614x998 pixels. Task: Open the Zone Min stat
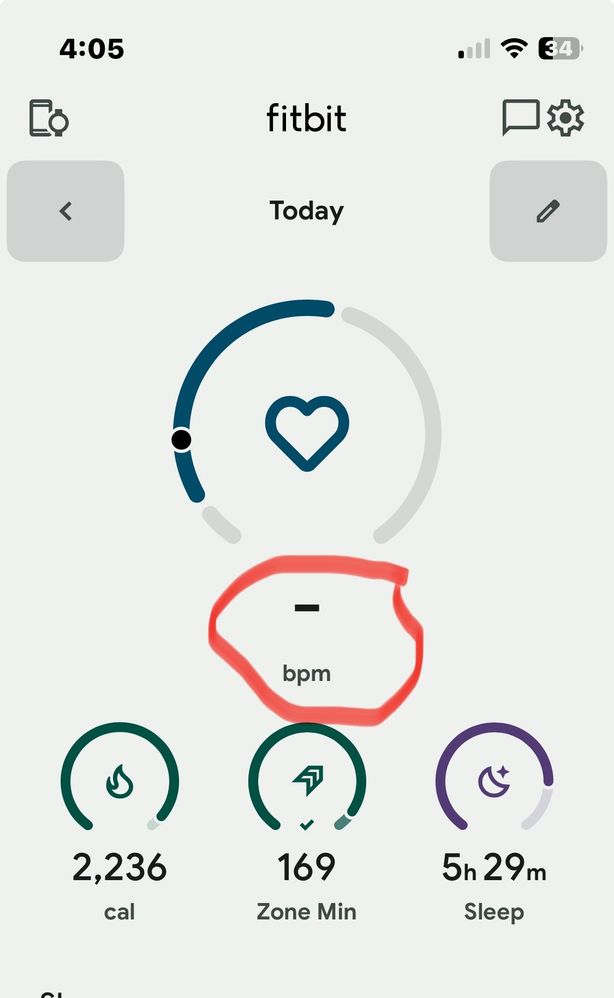coord(306,820)
